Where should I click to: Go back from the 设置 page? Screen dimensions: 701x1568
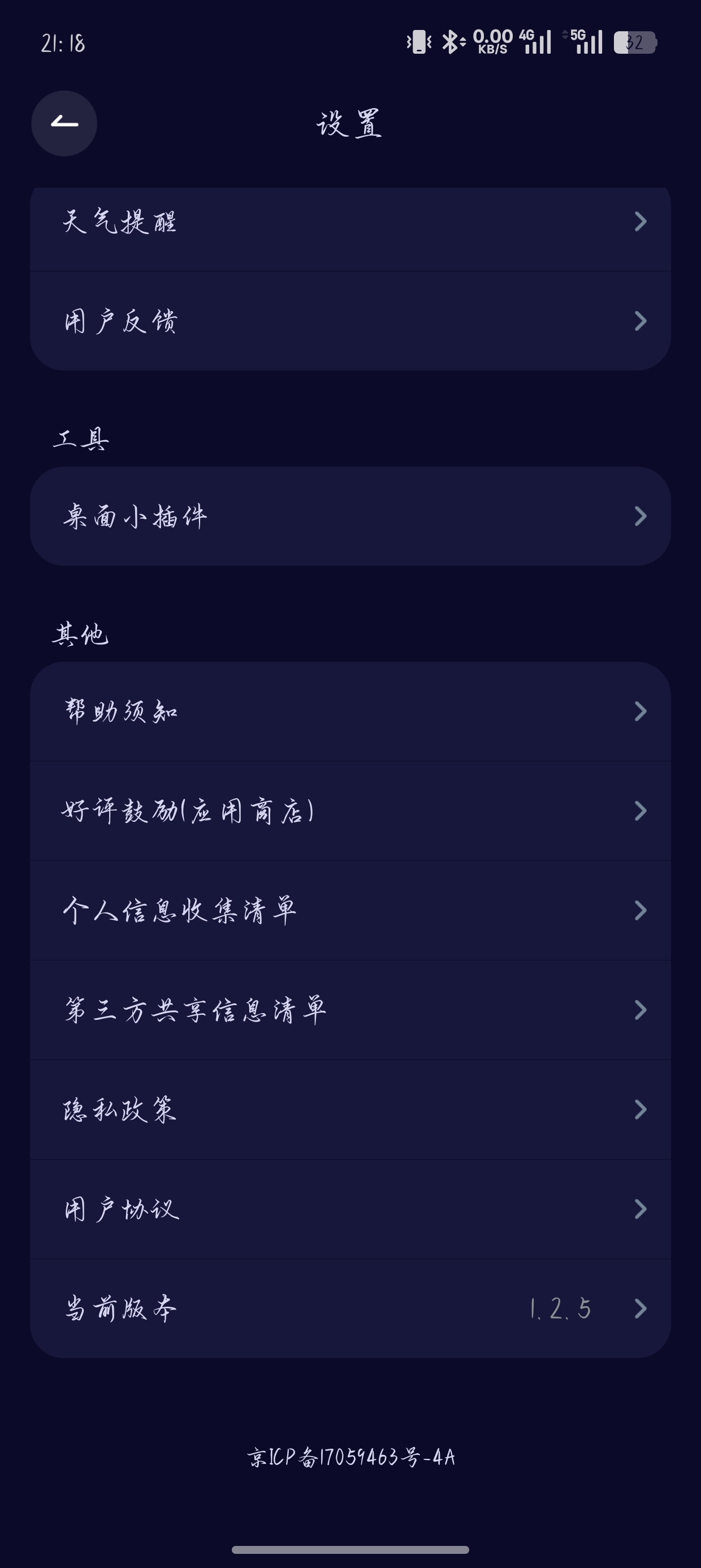[x=64, y=123]
